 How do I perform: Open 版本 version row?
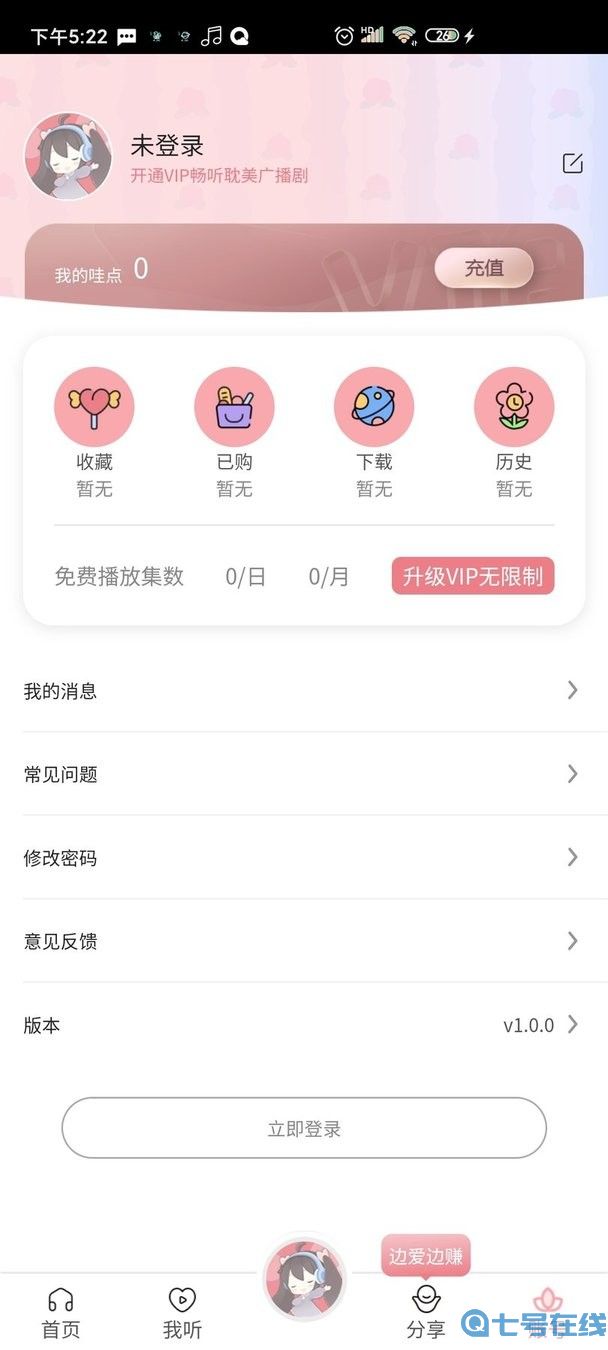click(x=304, y=1025)
